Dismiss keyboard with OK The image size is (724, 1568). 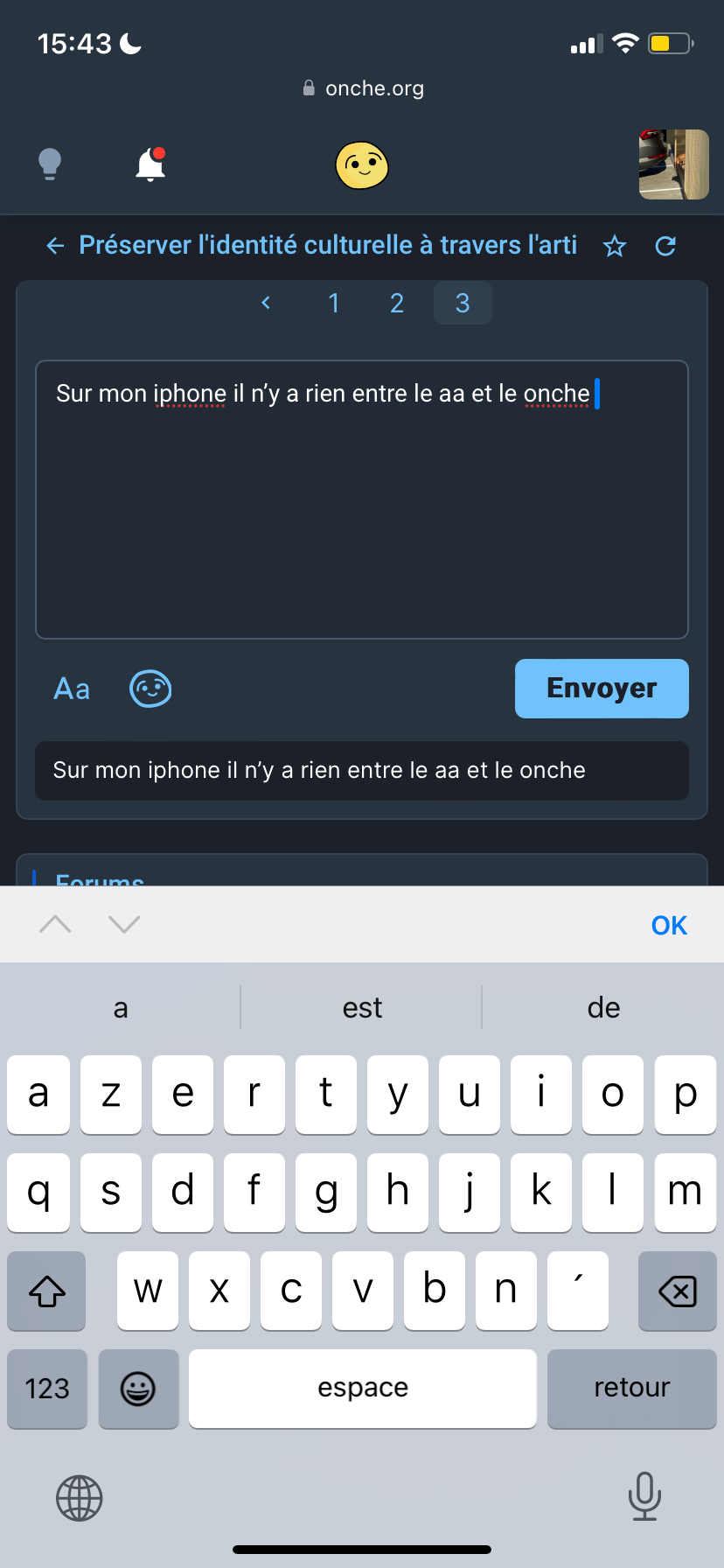(x=669, y=925)
